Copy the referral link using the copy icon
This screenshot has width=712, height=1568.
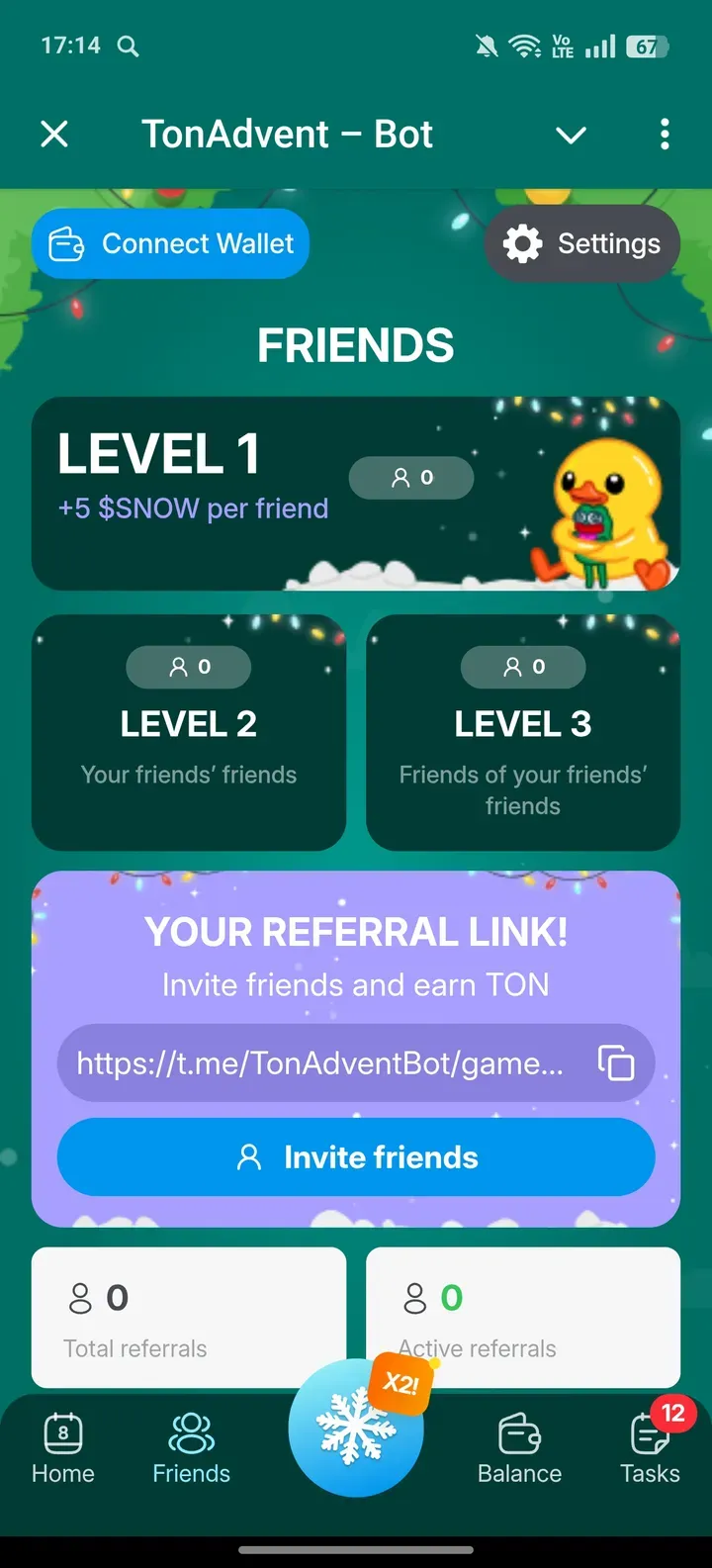617,1061
